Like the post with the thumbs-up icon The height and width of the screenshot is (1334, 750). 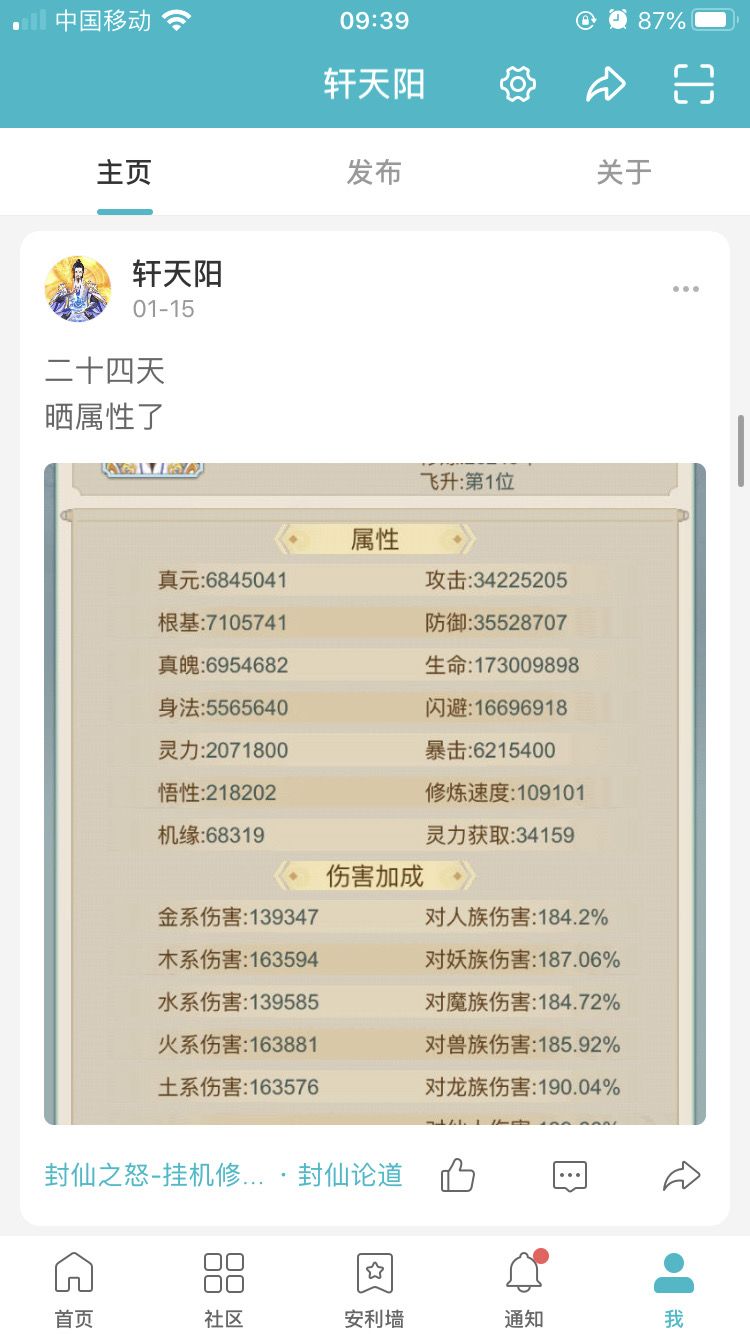coord(458,1177)
